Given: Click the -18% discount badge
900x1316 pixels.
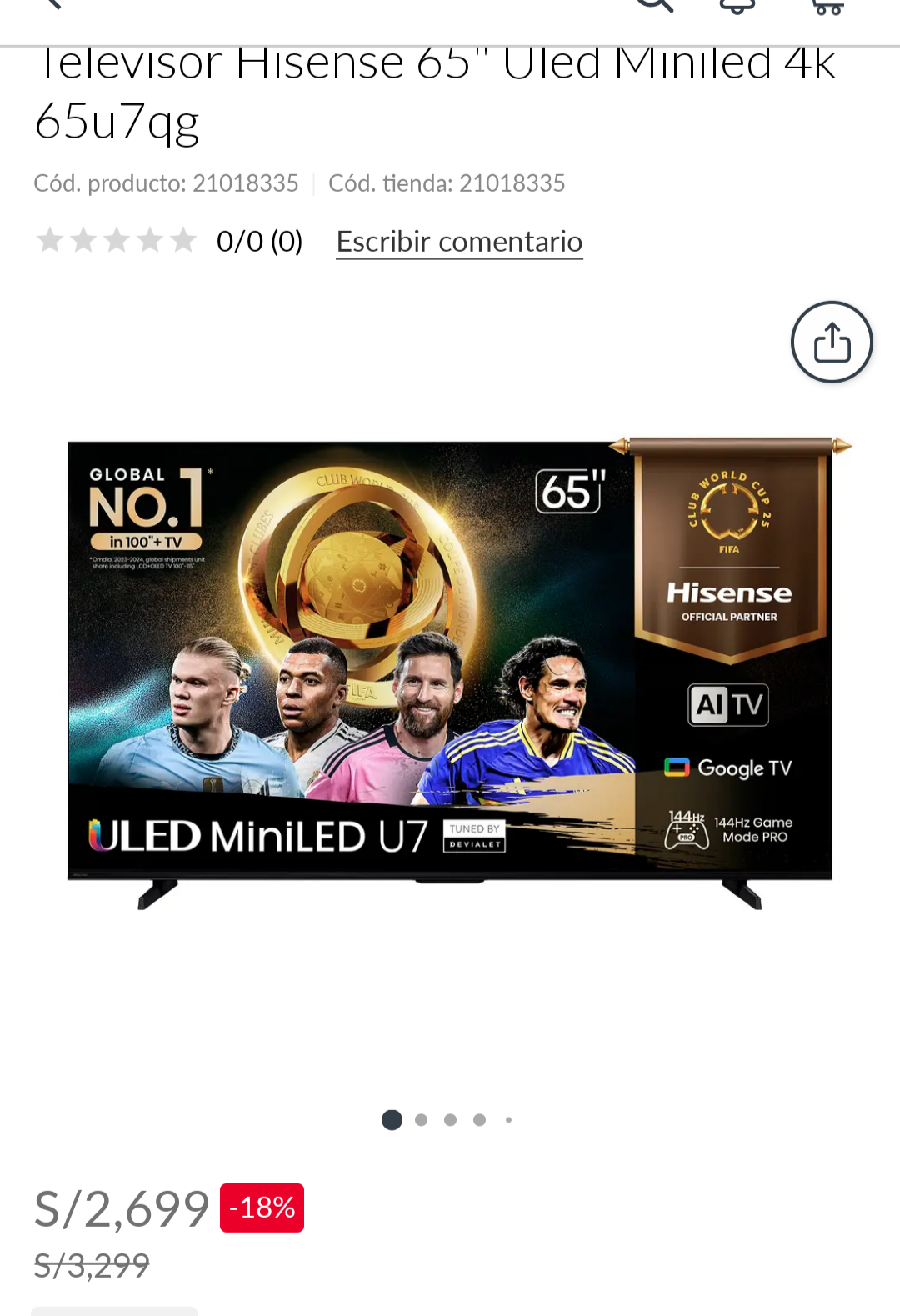Looking at the screenshot, I should pos(261,1208).
